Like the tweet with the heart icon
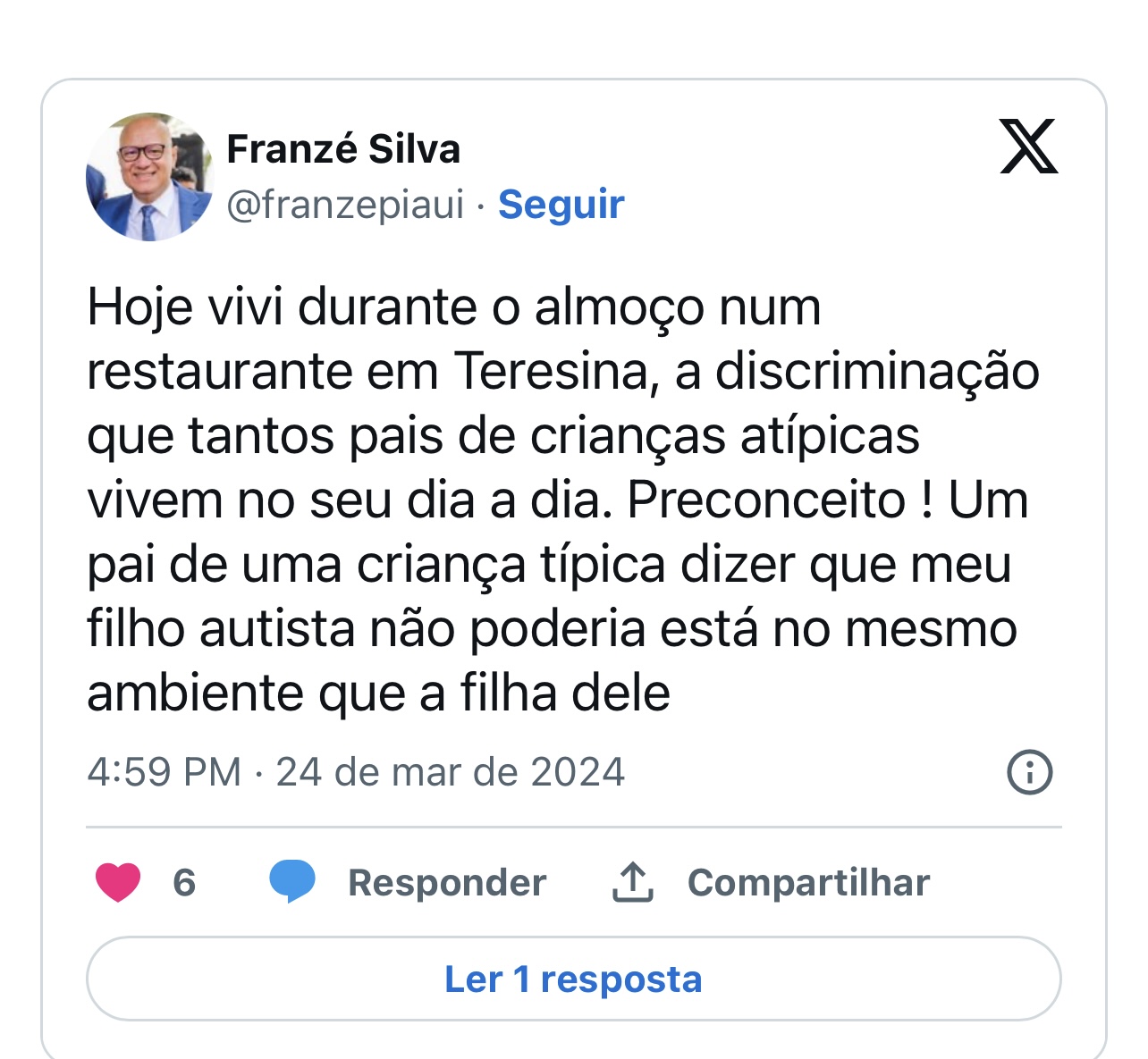1148x1059 pixels. (x=118, y=883)
